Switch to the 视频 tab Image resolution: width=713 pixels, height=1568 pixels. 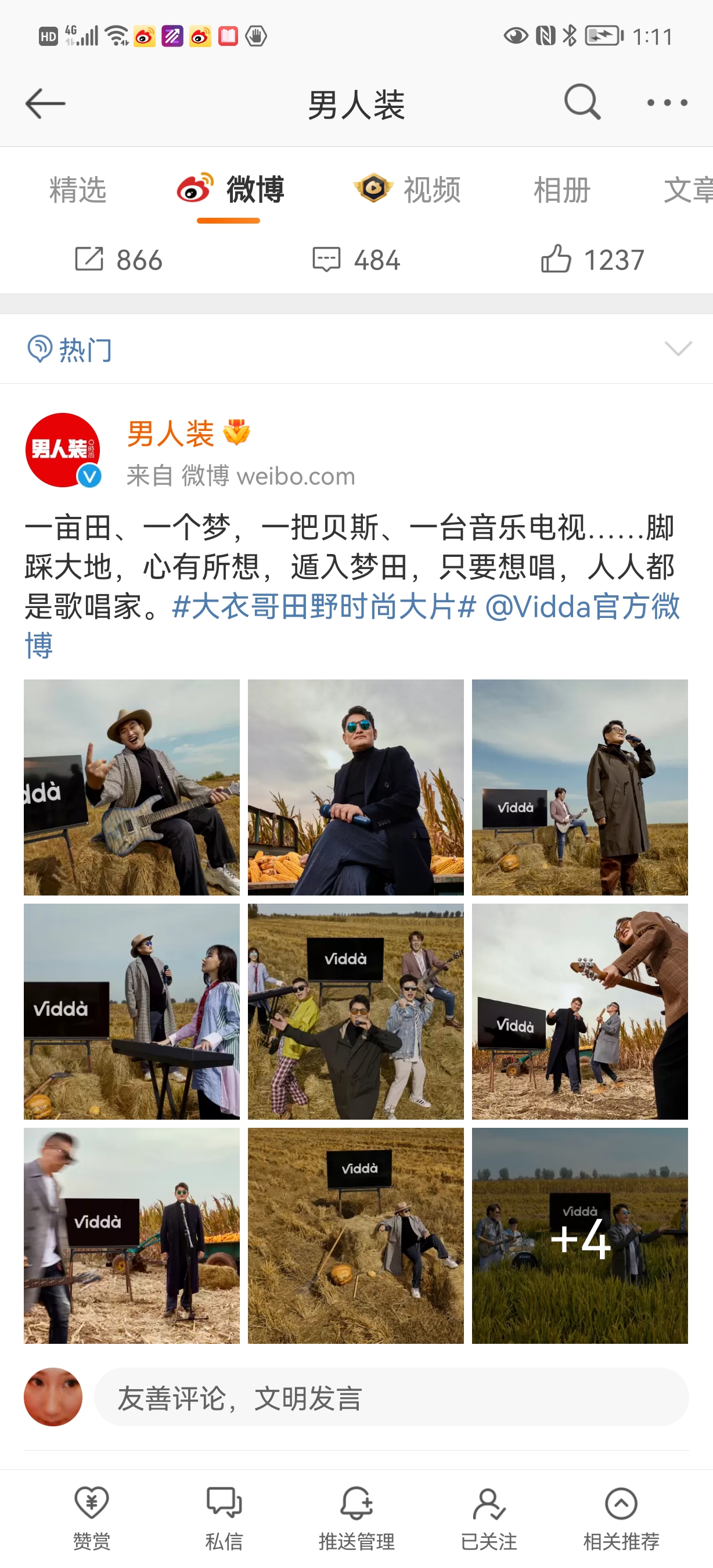[x=408, y=190]
